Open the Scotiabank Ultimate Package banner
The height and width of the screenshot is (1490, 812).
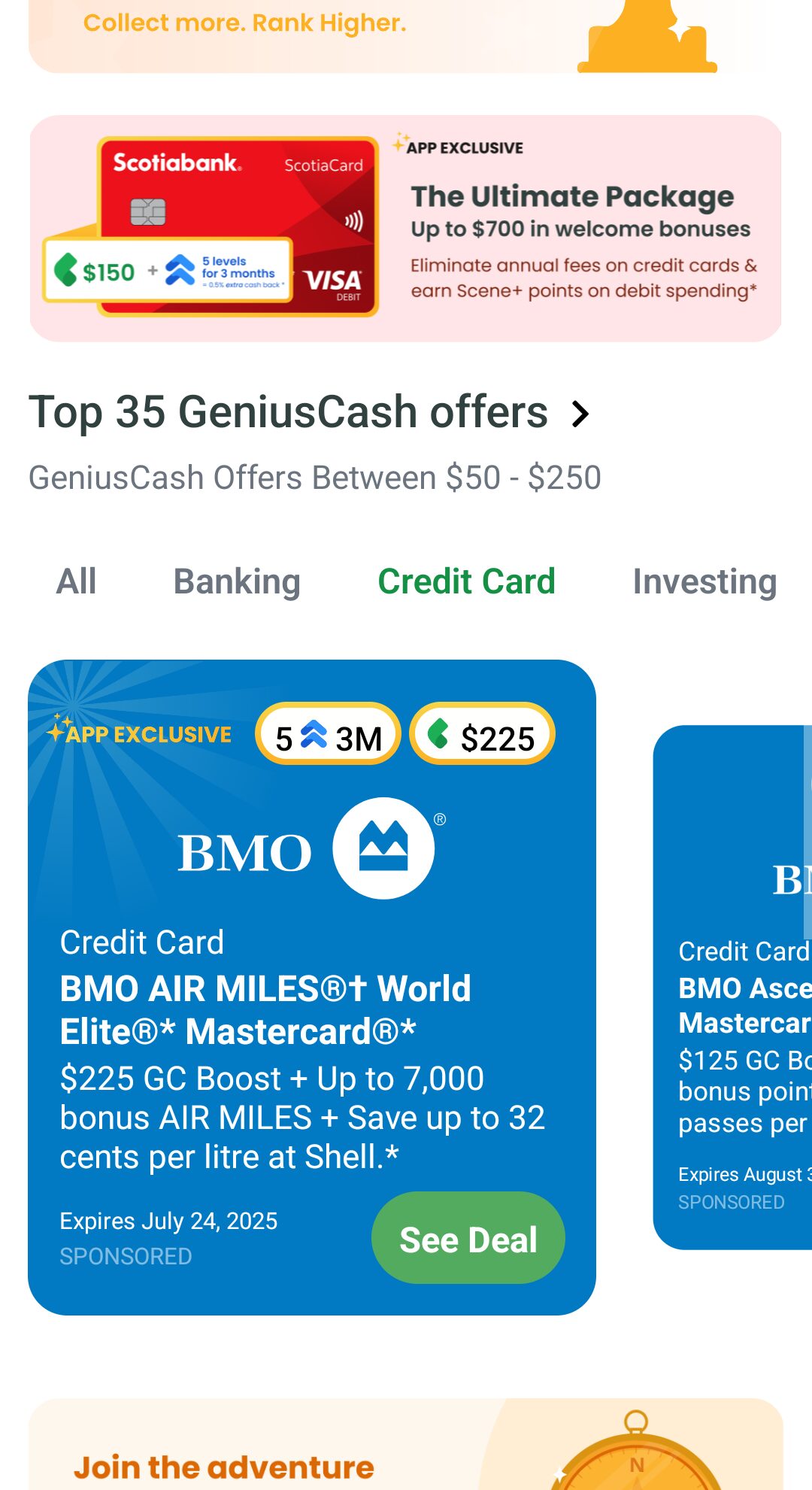pos(405,229)
